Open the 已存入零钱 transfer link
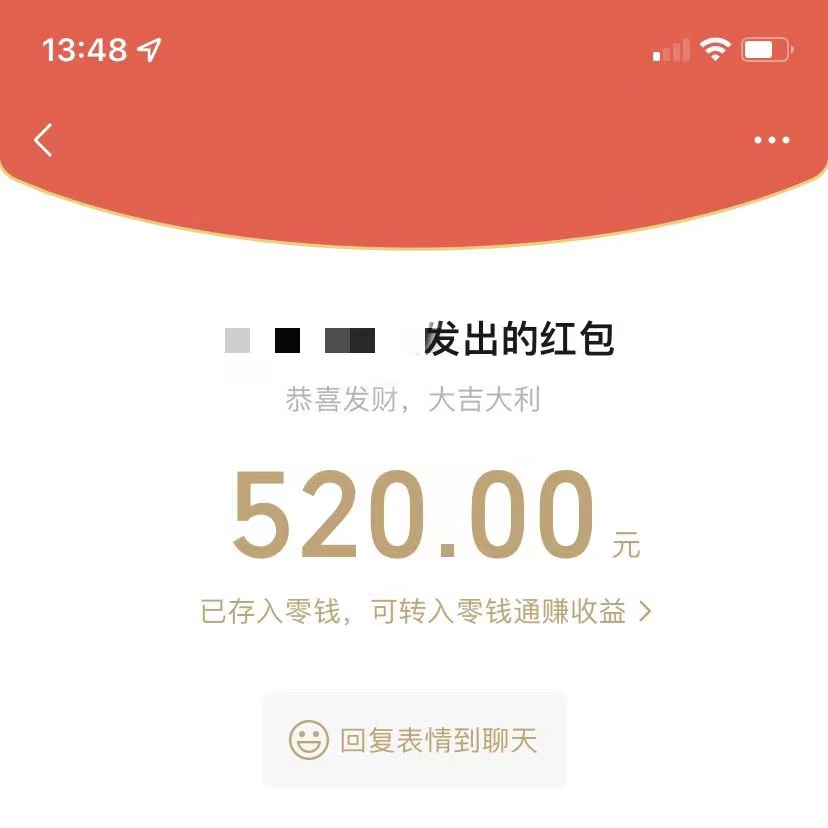This screenshot has height=828, width=828. (425, 612)
